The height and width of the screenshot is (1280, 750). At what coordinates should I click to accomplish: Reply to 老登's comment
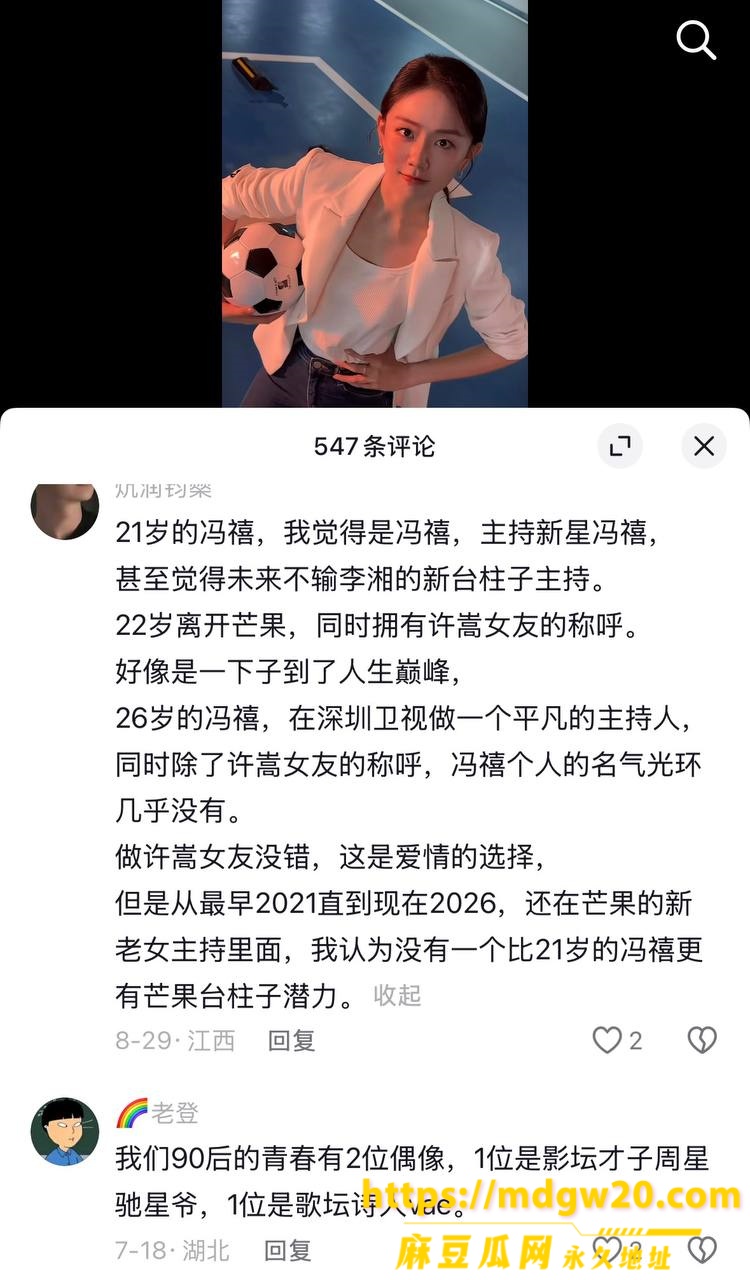click(x=288, y=1250)
